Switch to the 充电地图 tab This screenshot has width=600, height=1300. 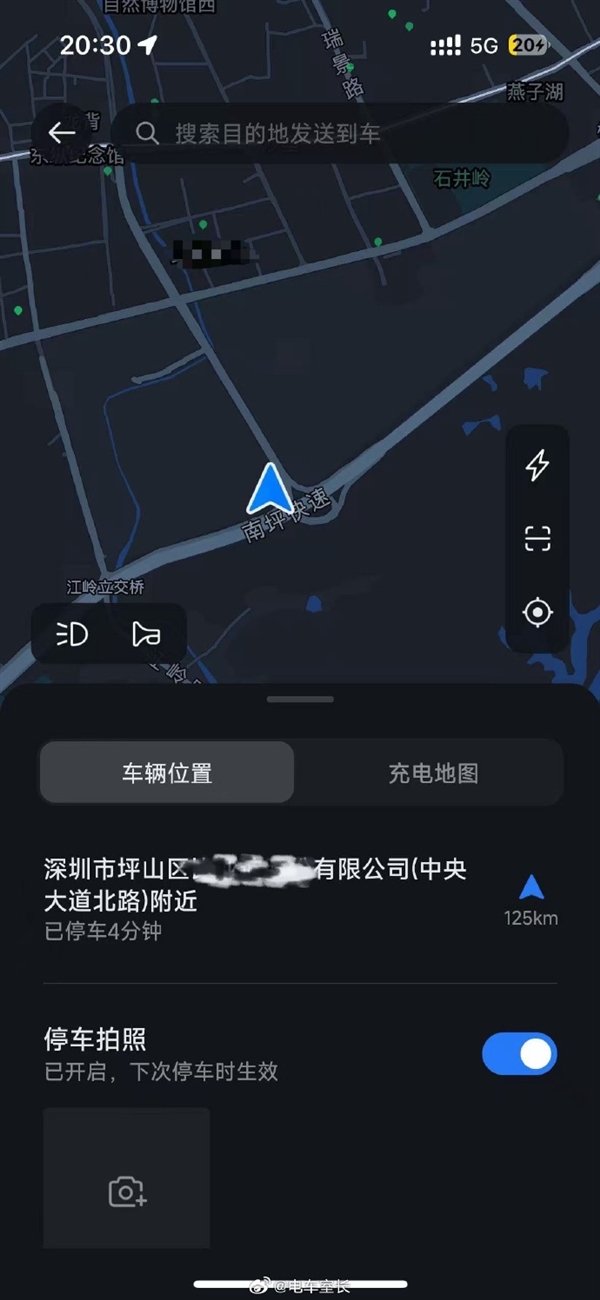click(433, 773)
